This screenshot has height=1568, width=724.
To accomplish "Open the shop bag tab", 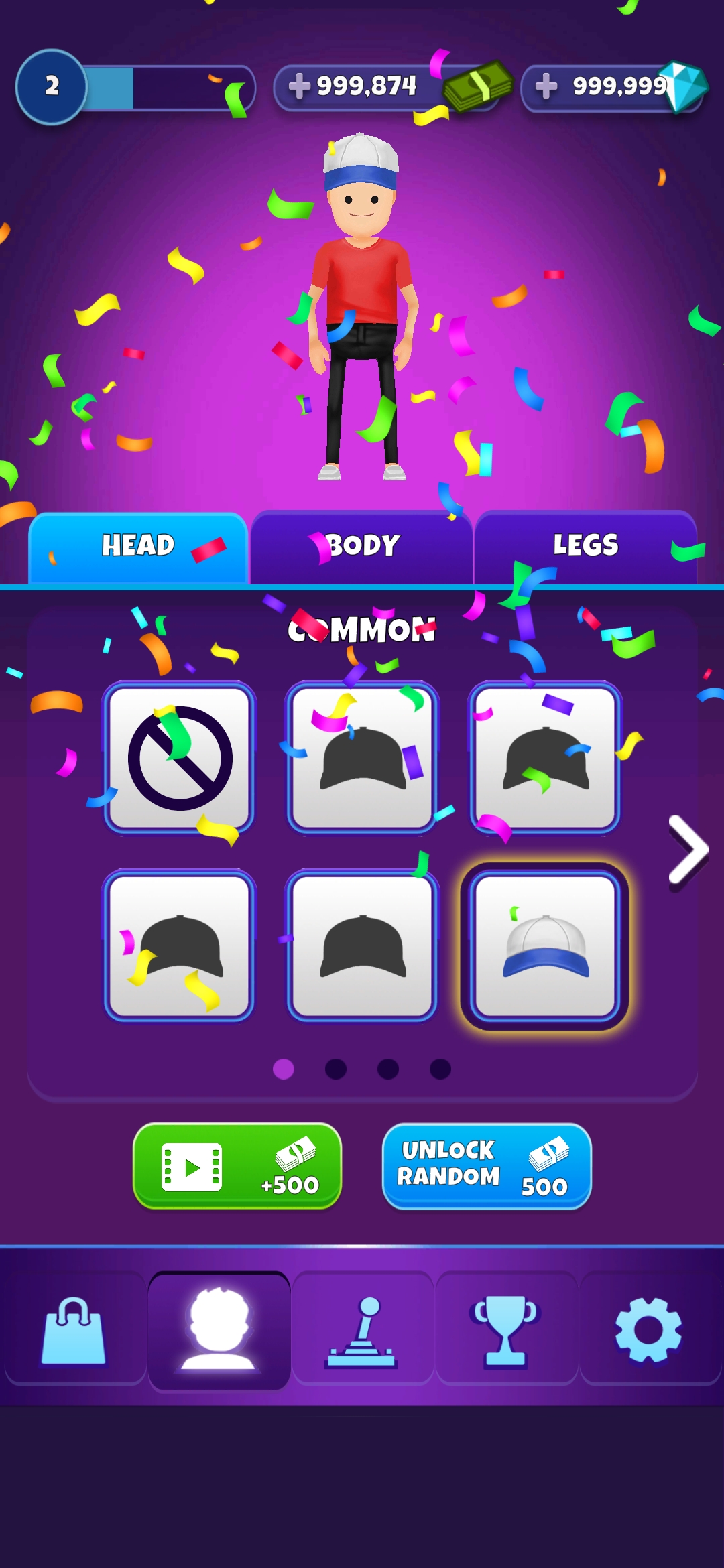I will tap(74, 1330).
